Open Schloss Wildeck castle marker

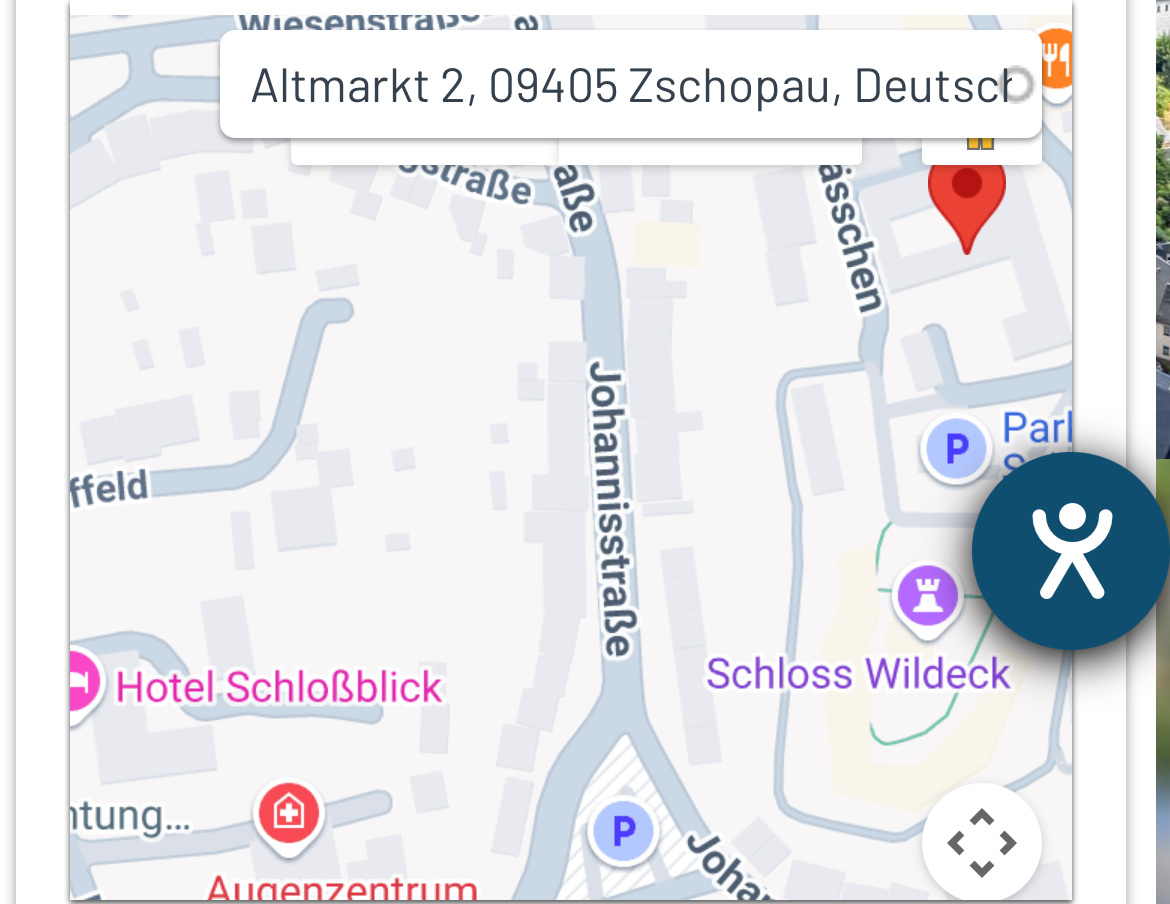pos(927,598)
